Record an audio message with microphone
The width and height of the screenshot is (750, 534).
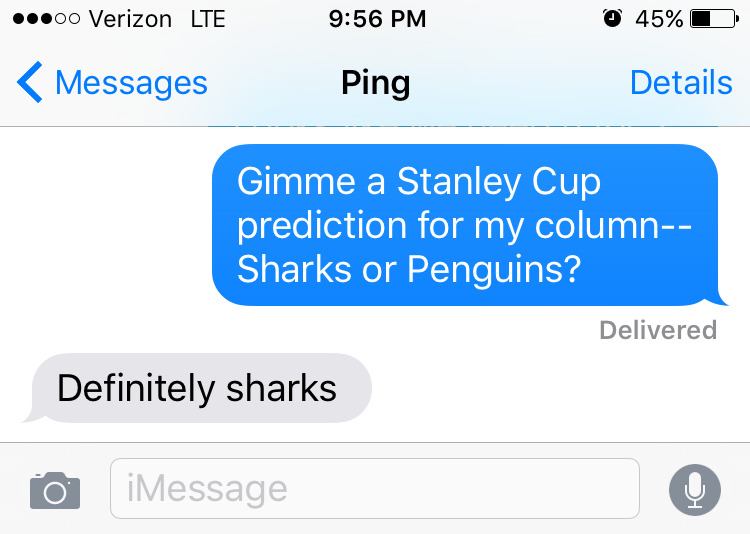tap(693, 489)
